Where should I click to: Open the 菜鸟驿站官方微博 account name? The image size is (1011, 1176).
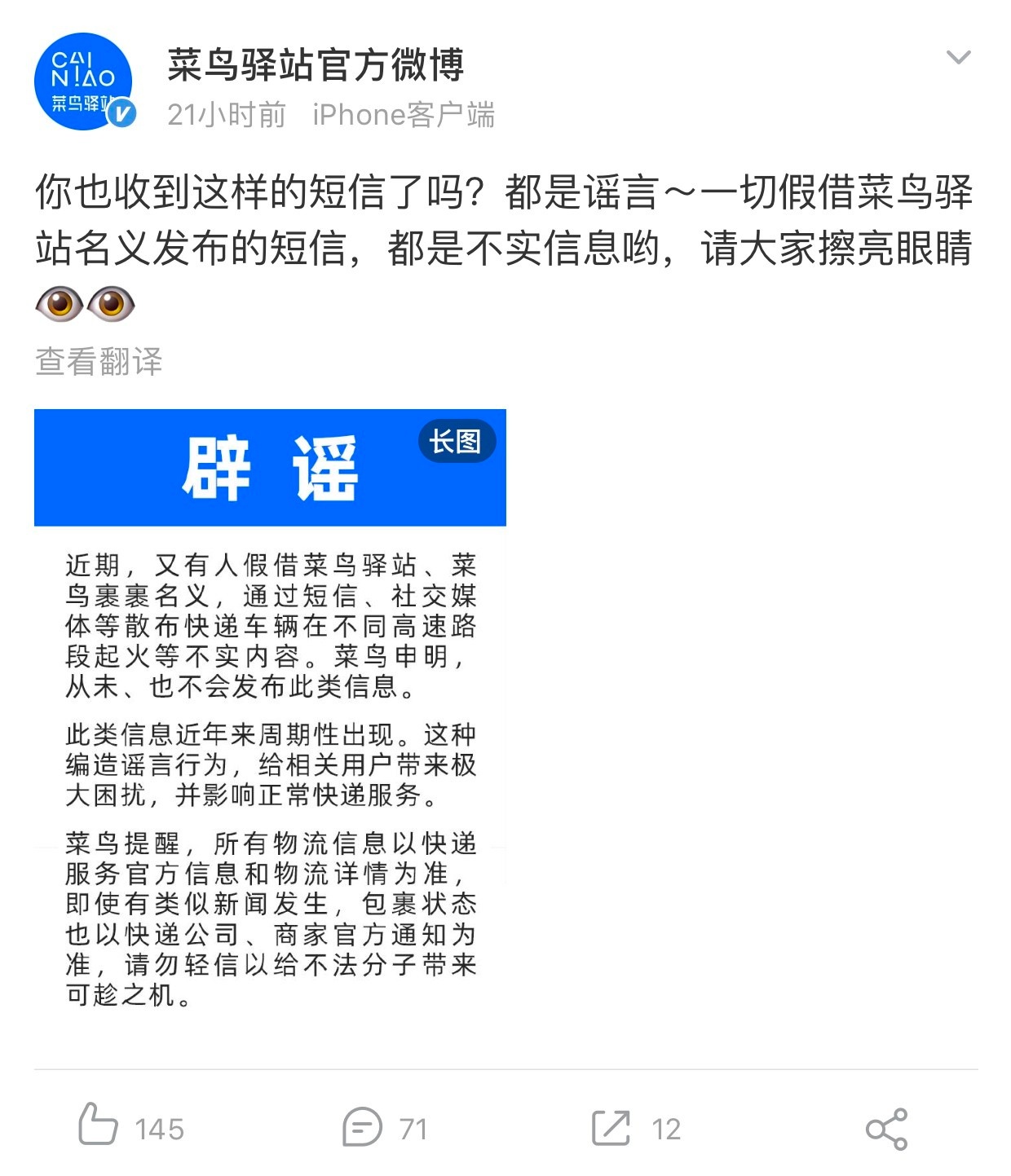click(316, 64)
